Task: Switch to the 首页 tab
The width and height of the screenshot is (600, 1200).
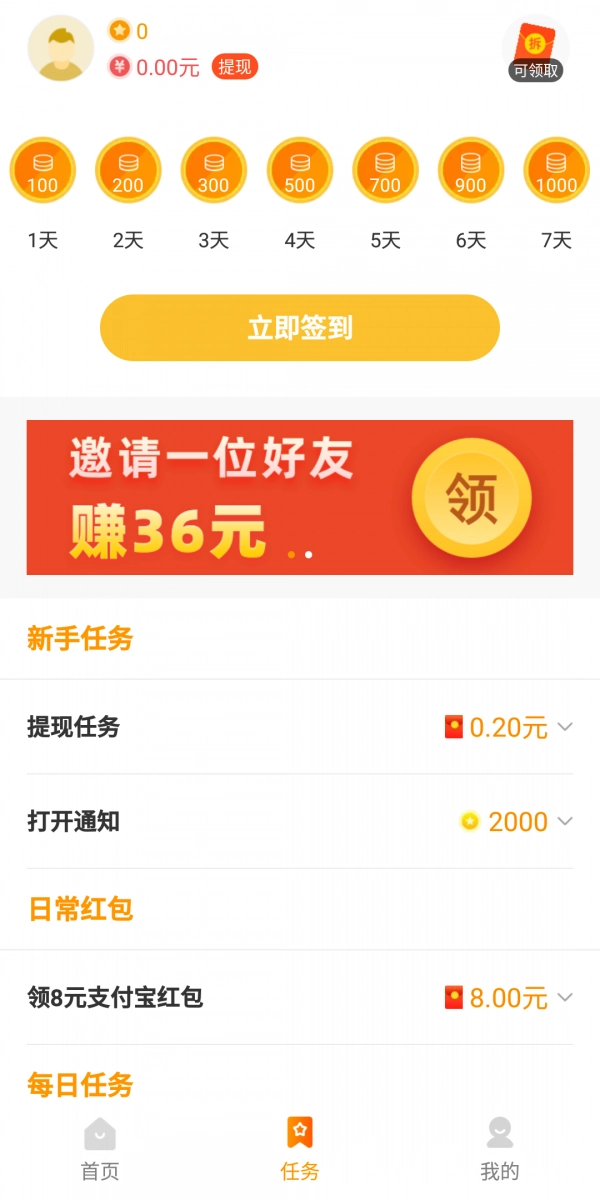Action: 100,1148
